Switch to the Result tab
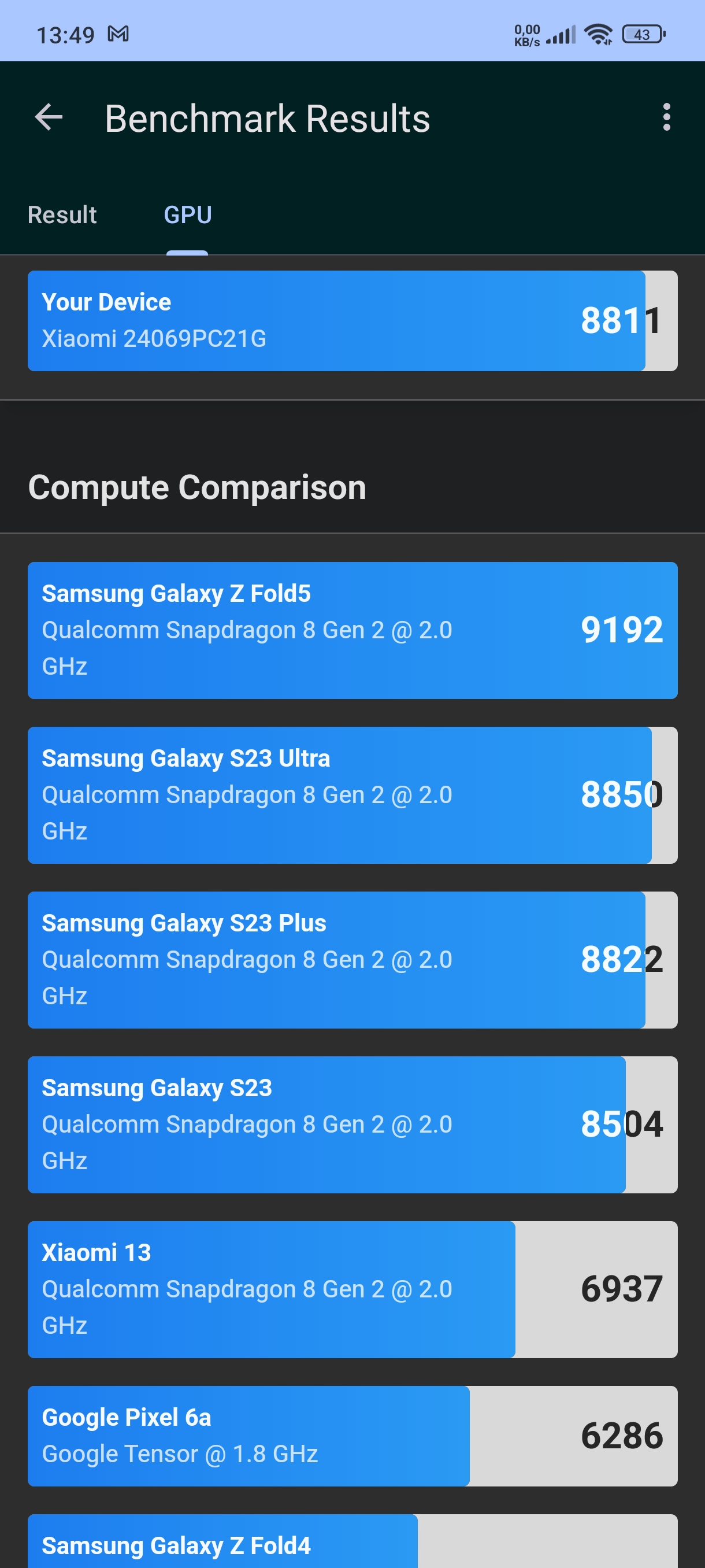 (62, 215)
